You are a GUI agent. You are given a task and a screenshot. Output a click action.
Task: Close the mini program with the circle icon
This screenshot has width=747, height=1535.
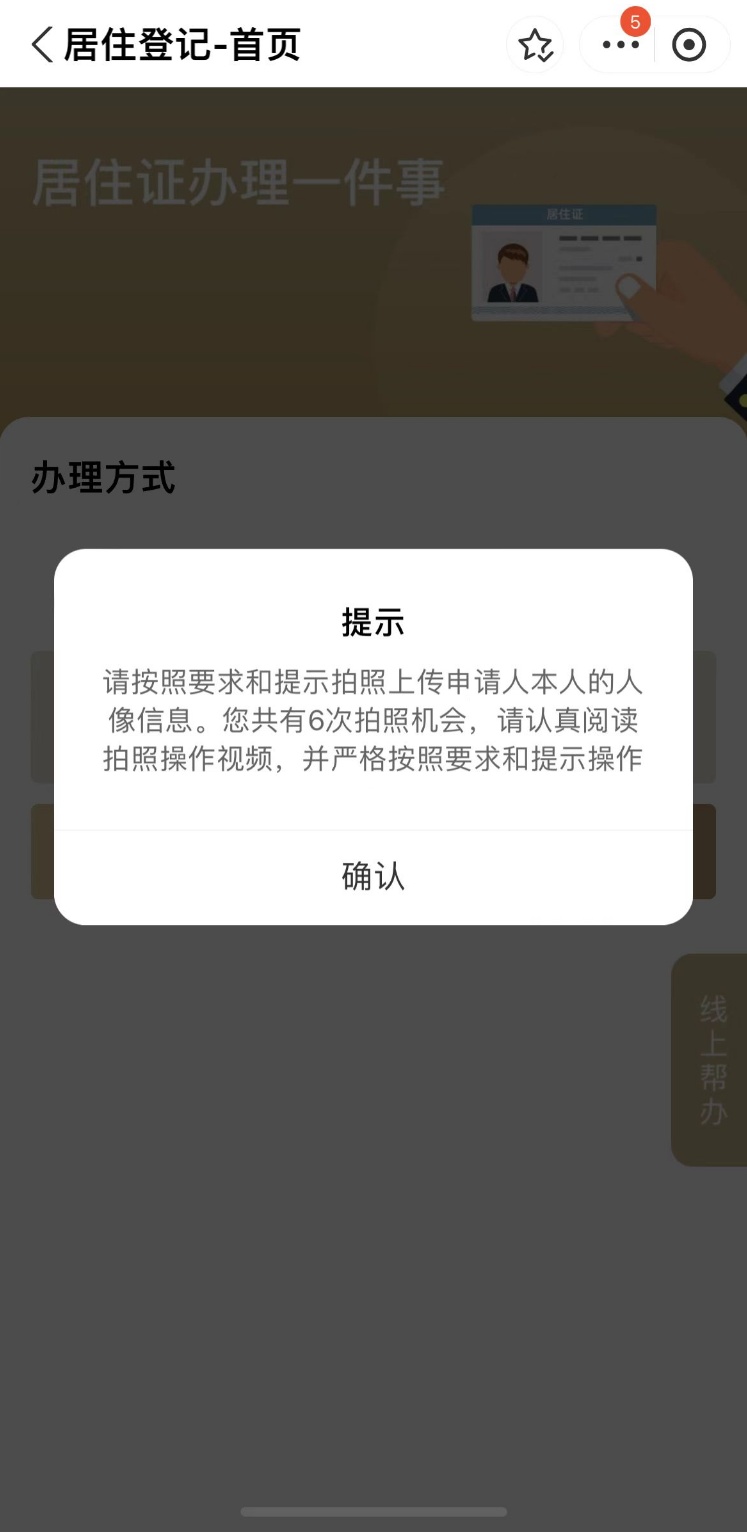point(689,45)
